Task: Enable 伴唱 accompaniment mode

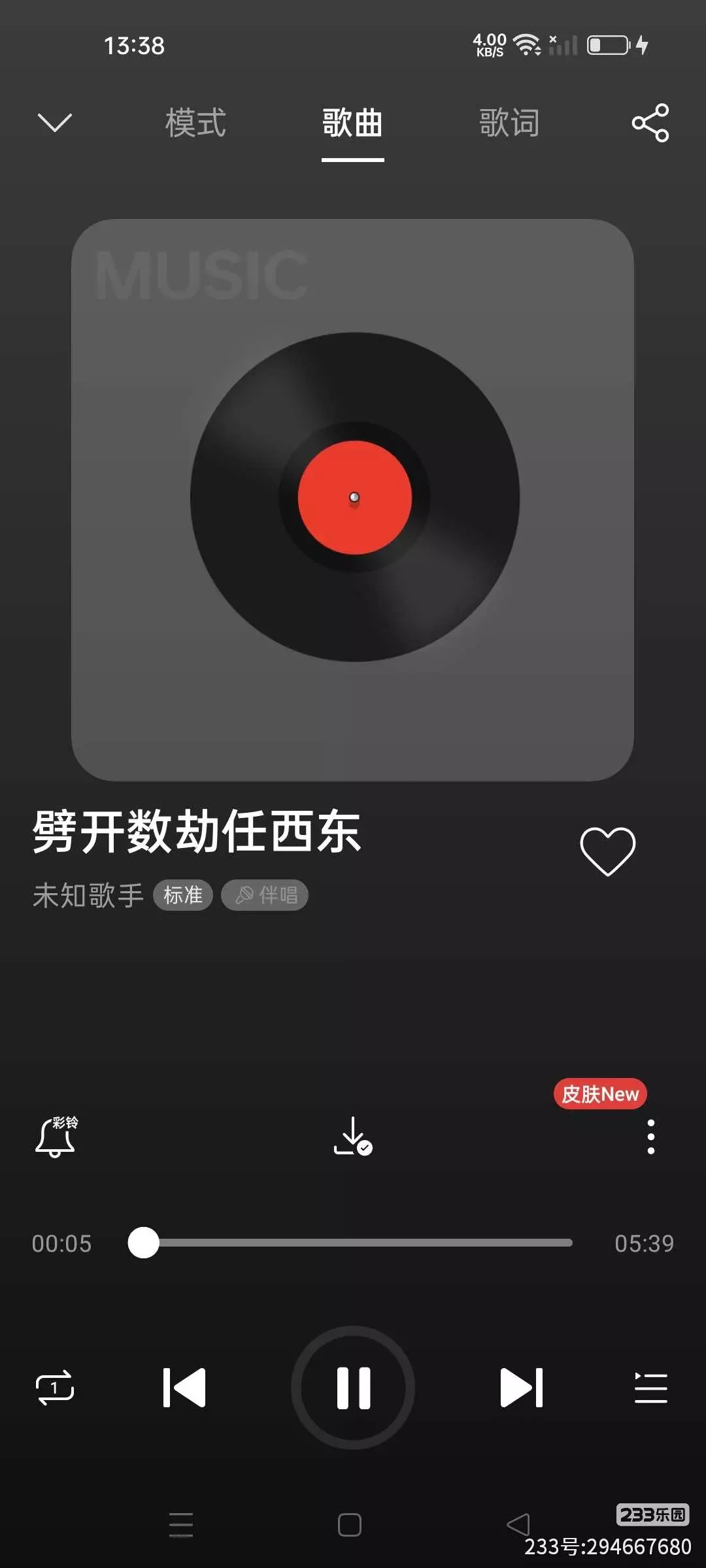Action: click(265, 895)
